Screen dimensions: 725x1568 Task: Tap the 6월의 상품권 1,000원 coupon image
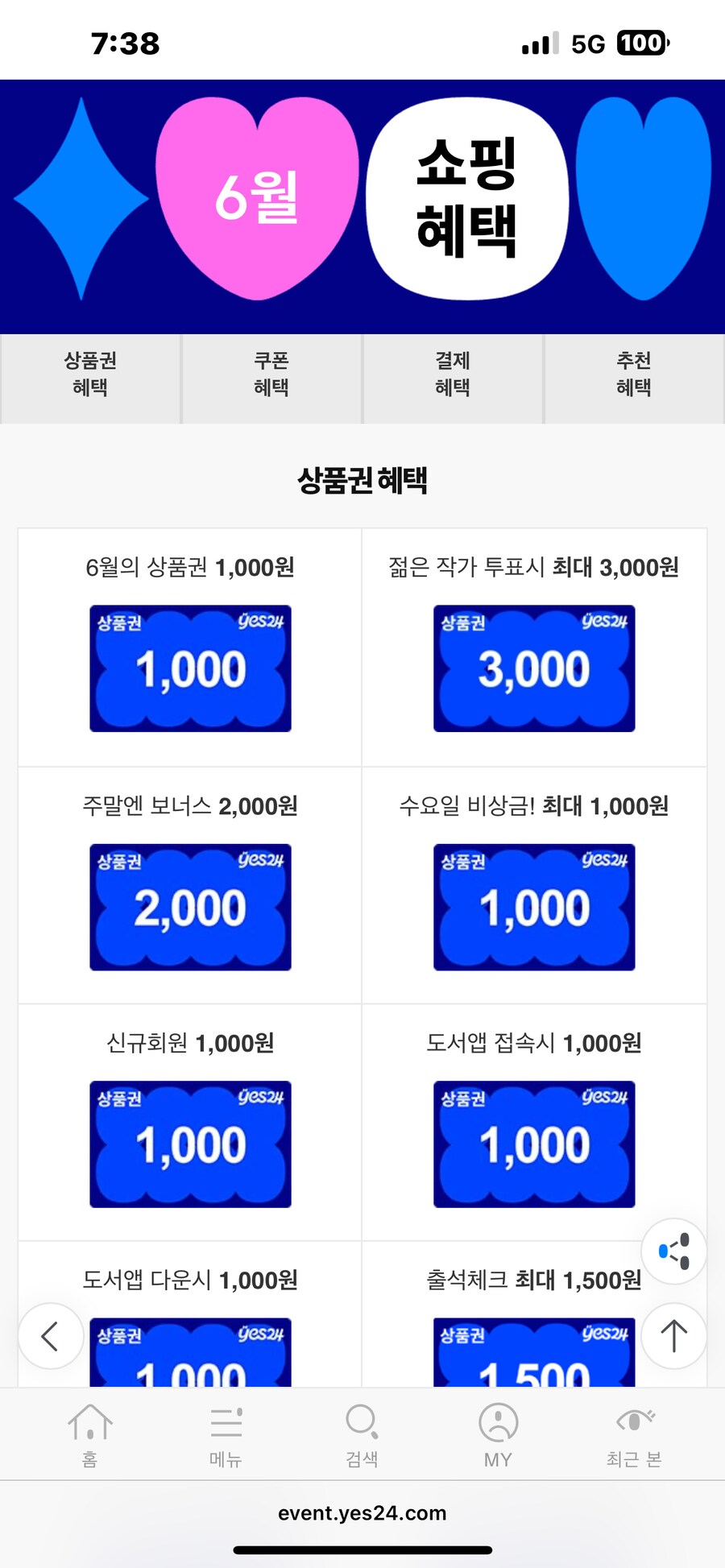click(190, 668)
